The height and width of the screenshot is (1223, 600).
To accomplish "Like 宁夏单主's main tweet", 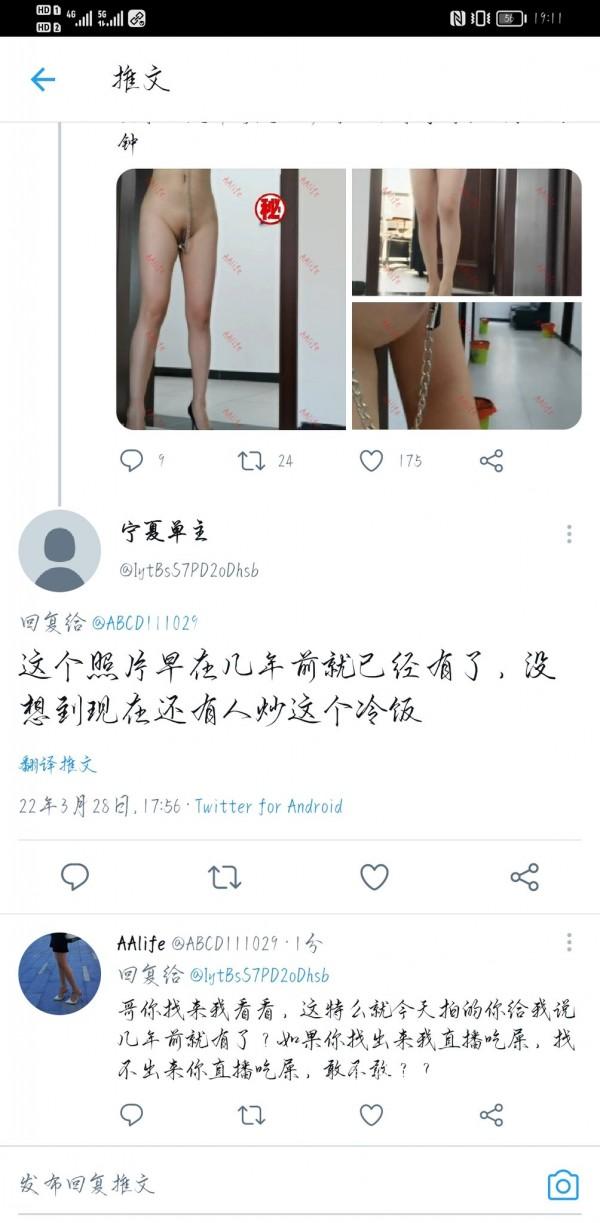I will point(374,877).
